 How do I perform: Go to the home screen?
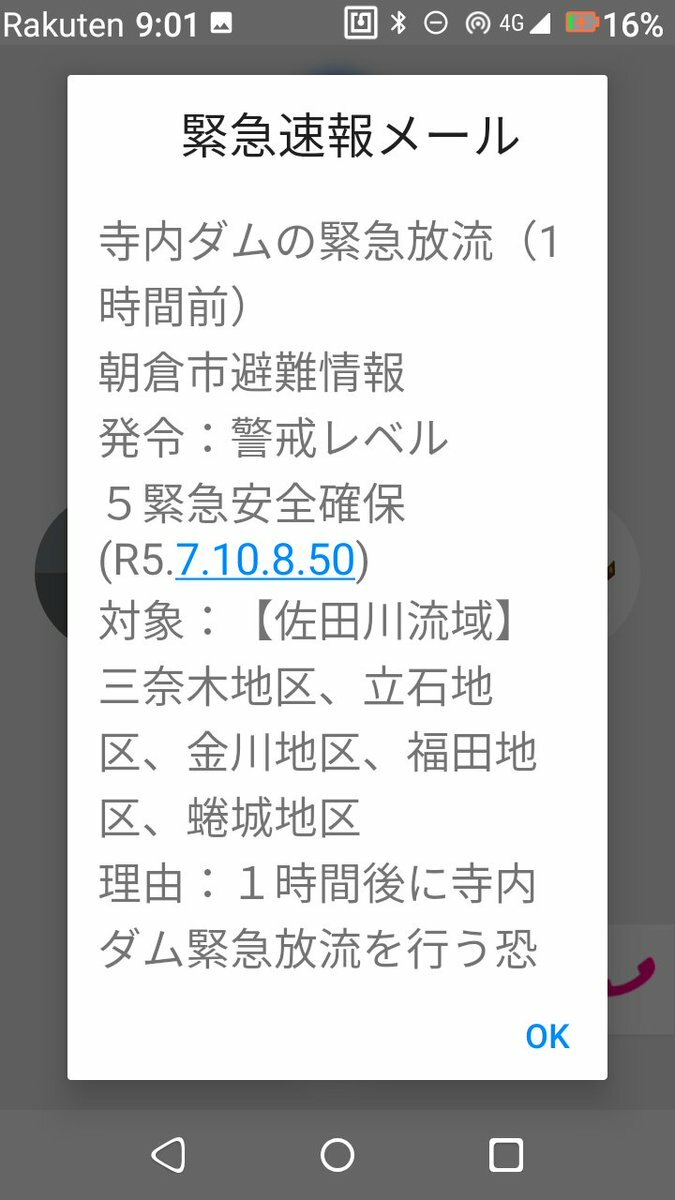337,1155
